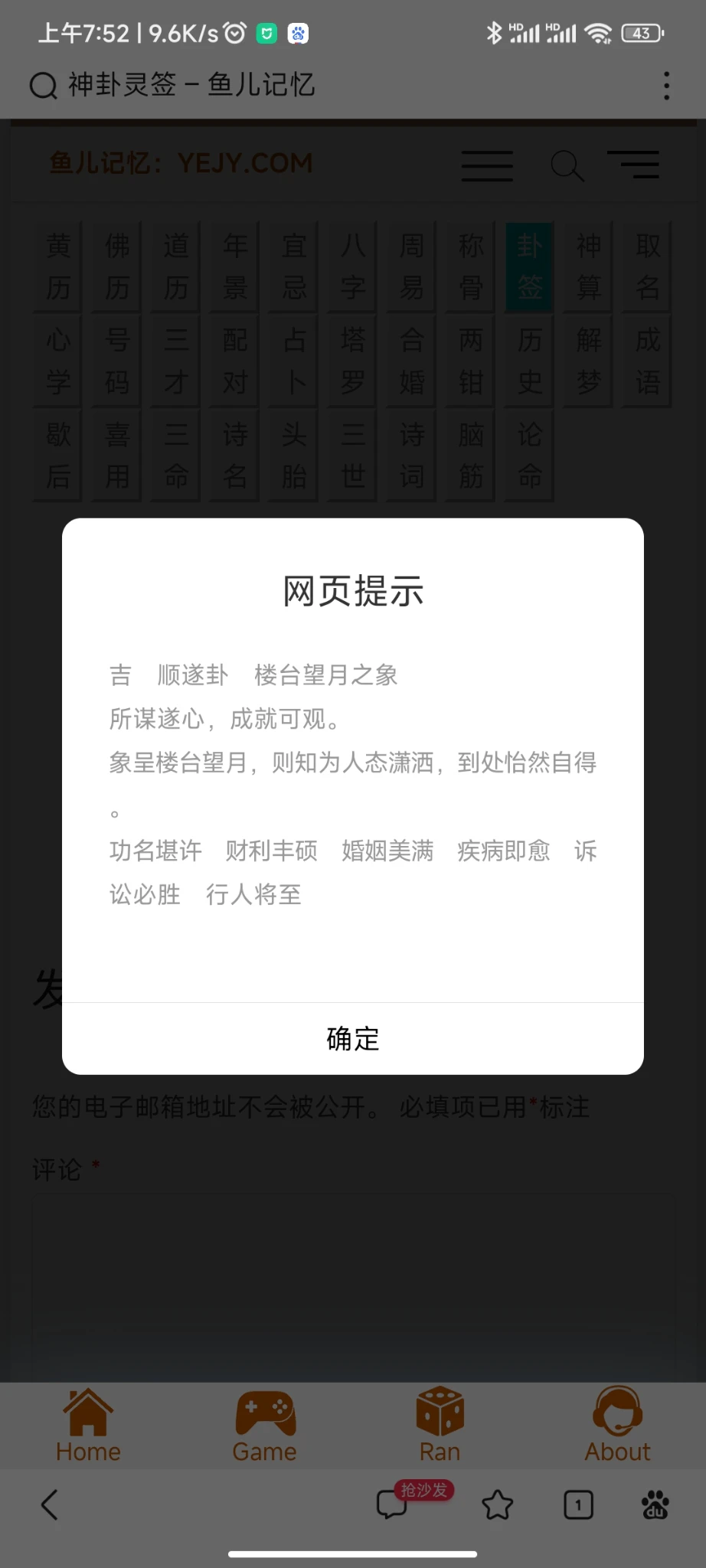Go back using the browser back arrow

click(x=50, y=1504)
